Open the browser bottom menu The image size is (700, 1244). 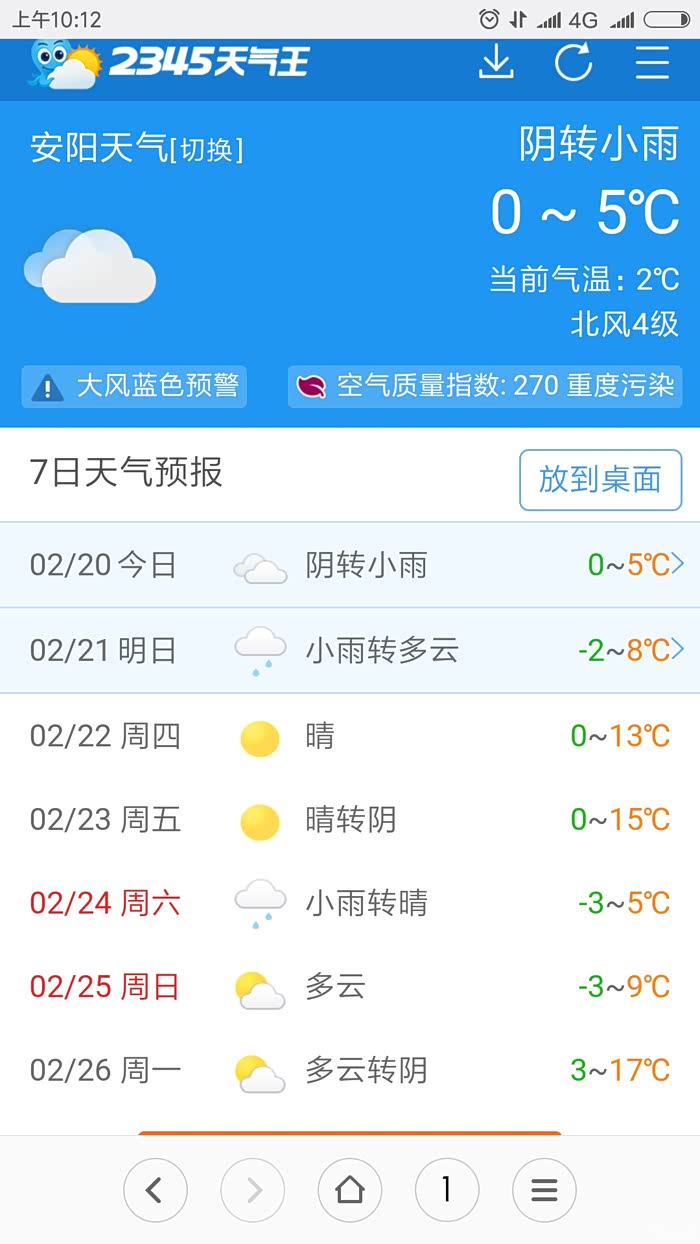[543, 1189]
